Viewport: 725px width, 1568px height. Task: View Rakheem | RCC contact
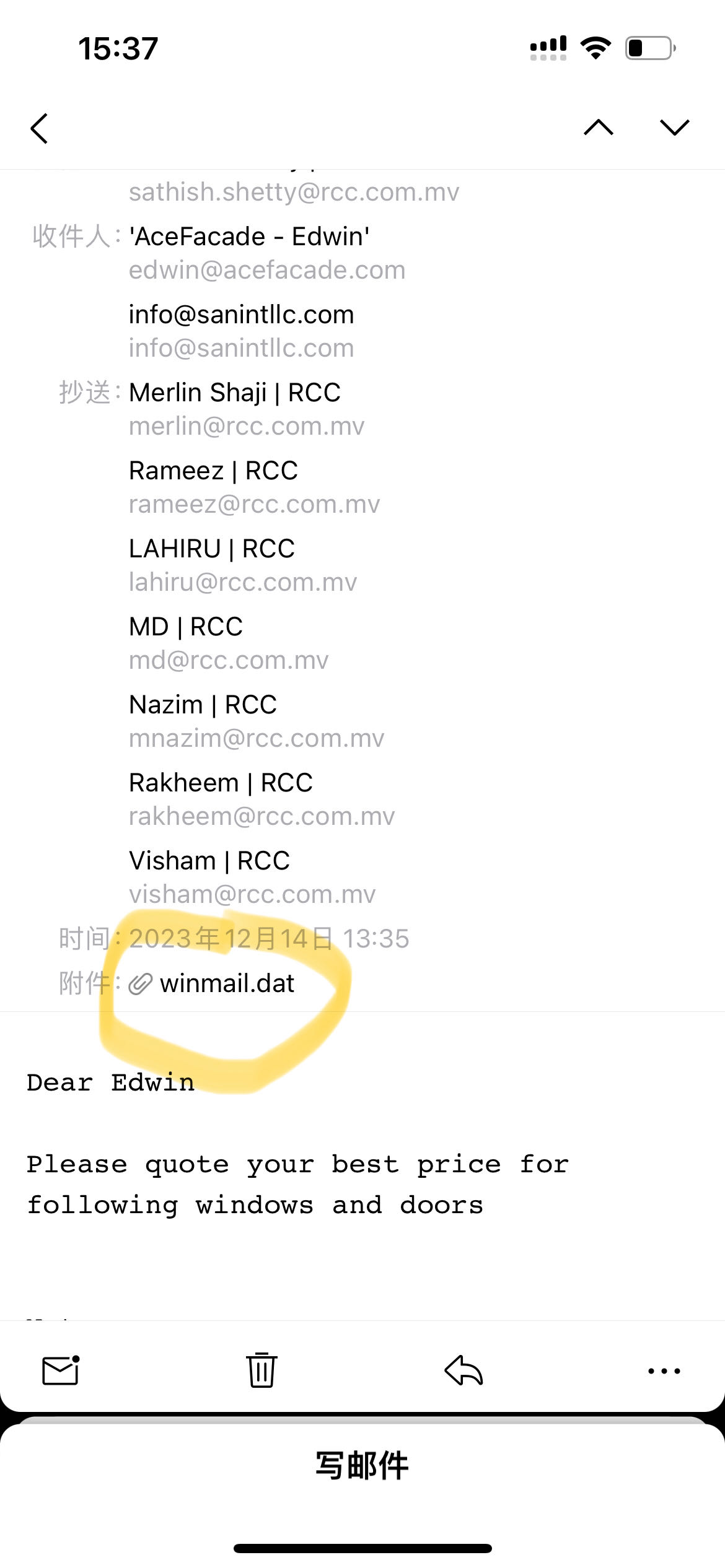coord(221,783)
